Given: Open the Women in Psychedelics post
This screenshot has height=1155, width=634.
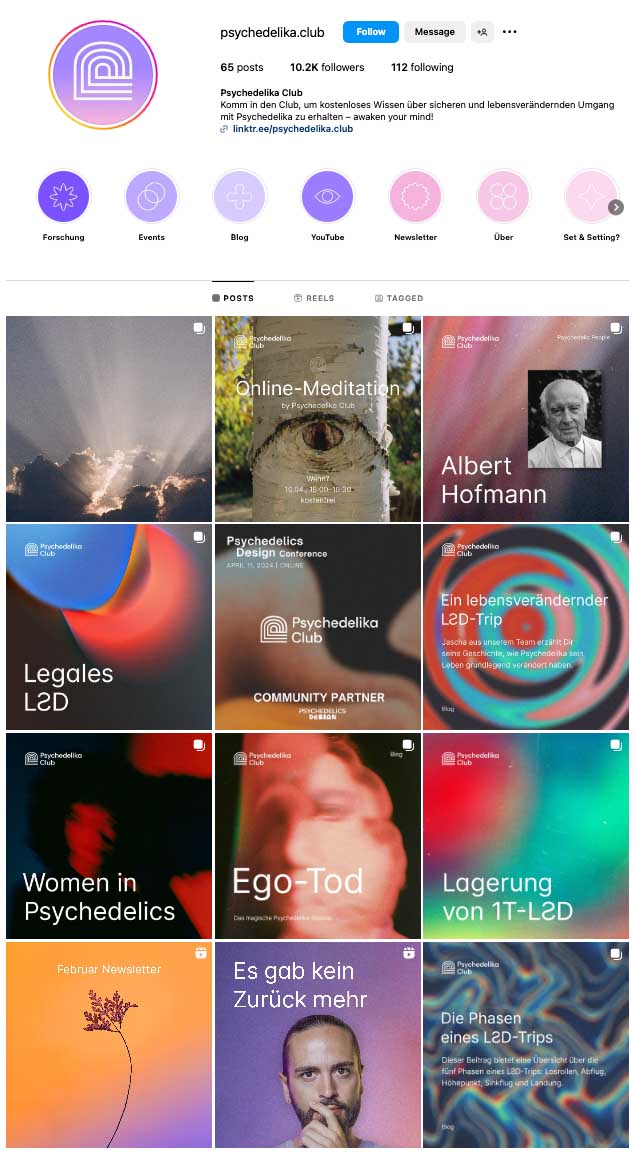Looking at the screenshot, I should (x=109, y=835).
